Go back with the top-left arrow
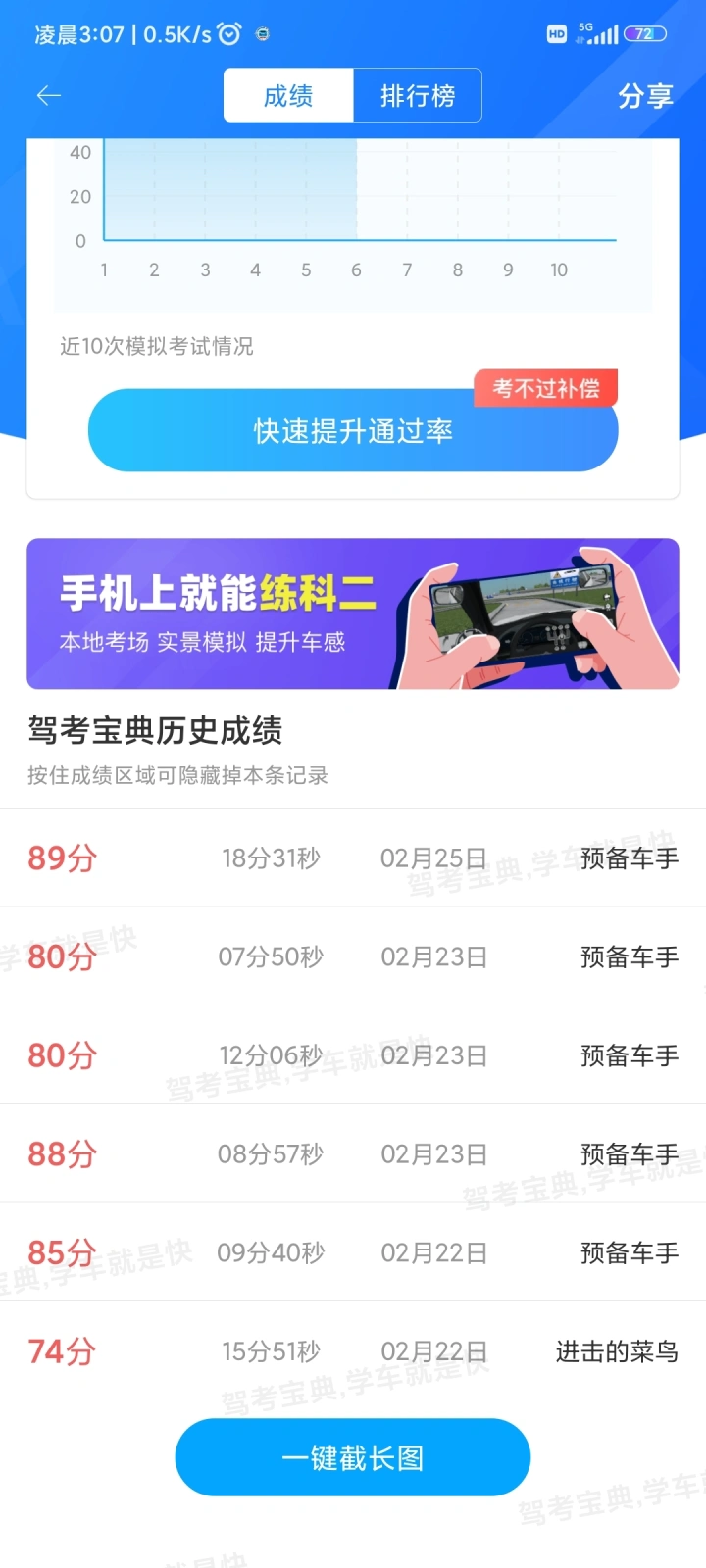Viewport: 706px width, 1568px height. point(49,95)
